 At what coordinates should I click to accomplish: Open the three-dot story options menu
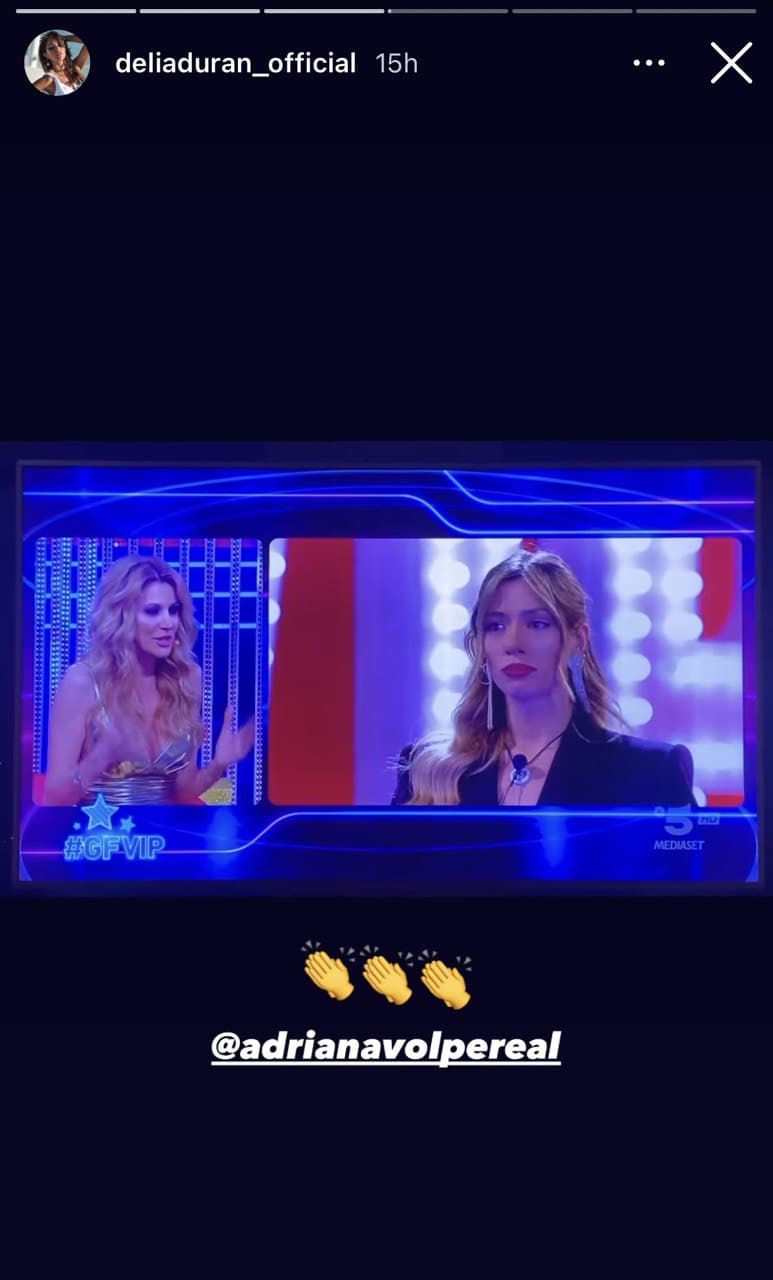point(649,63)
